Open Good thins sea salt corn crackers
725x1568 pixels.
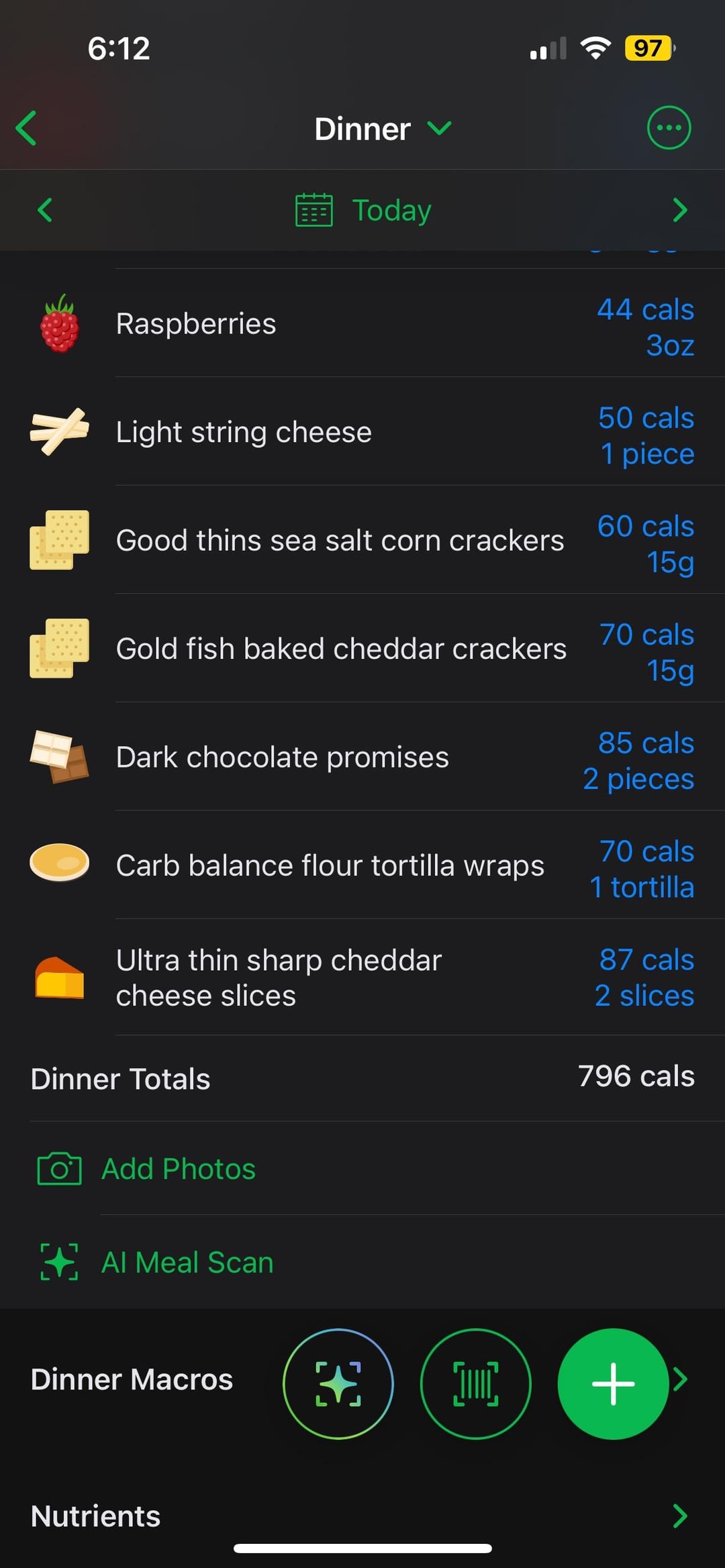coord(362,540)
